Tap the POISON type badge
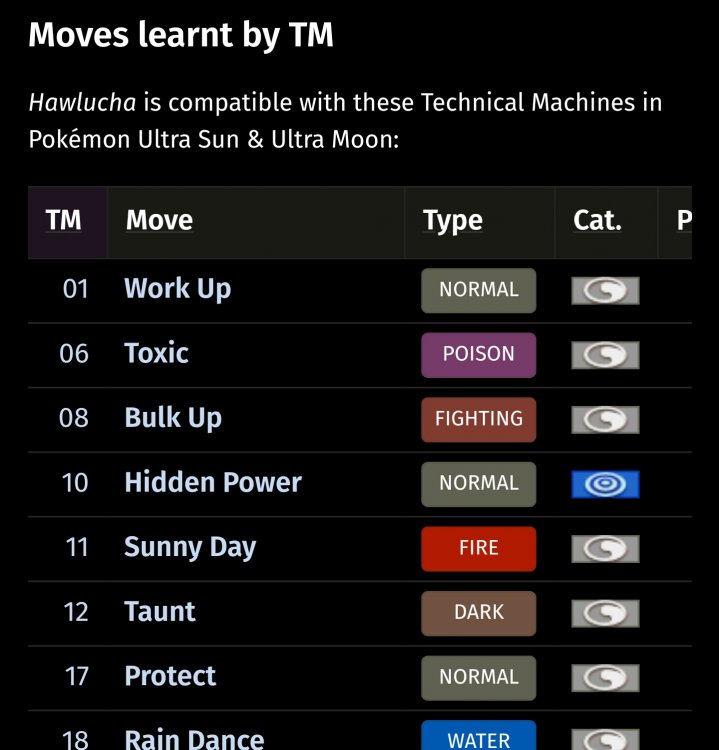719x750 pixels. [x=478, y=354]
